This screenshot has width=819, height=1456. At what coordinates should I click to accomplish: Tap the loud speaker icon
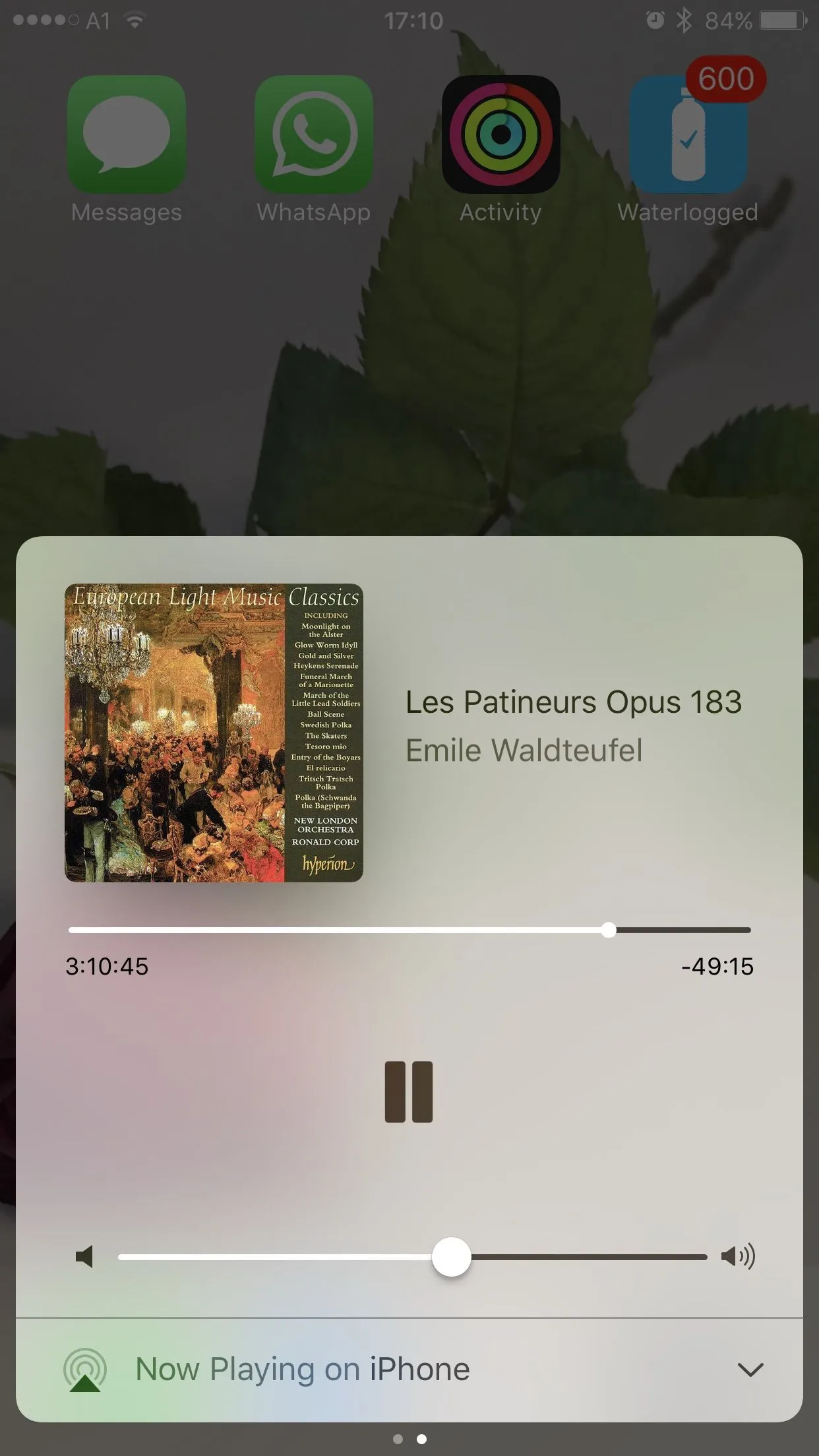[x=738, y=1257]
